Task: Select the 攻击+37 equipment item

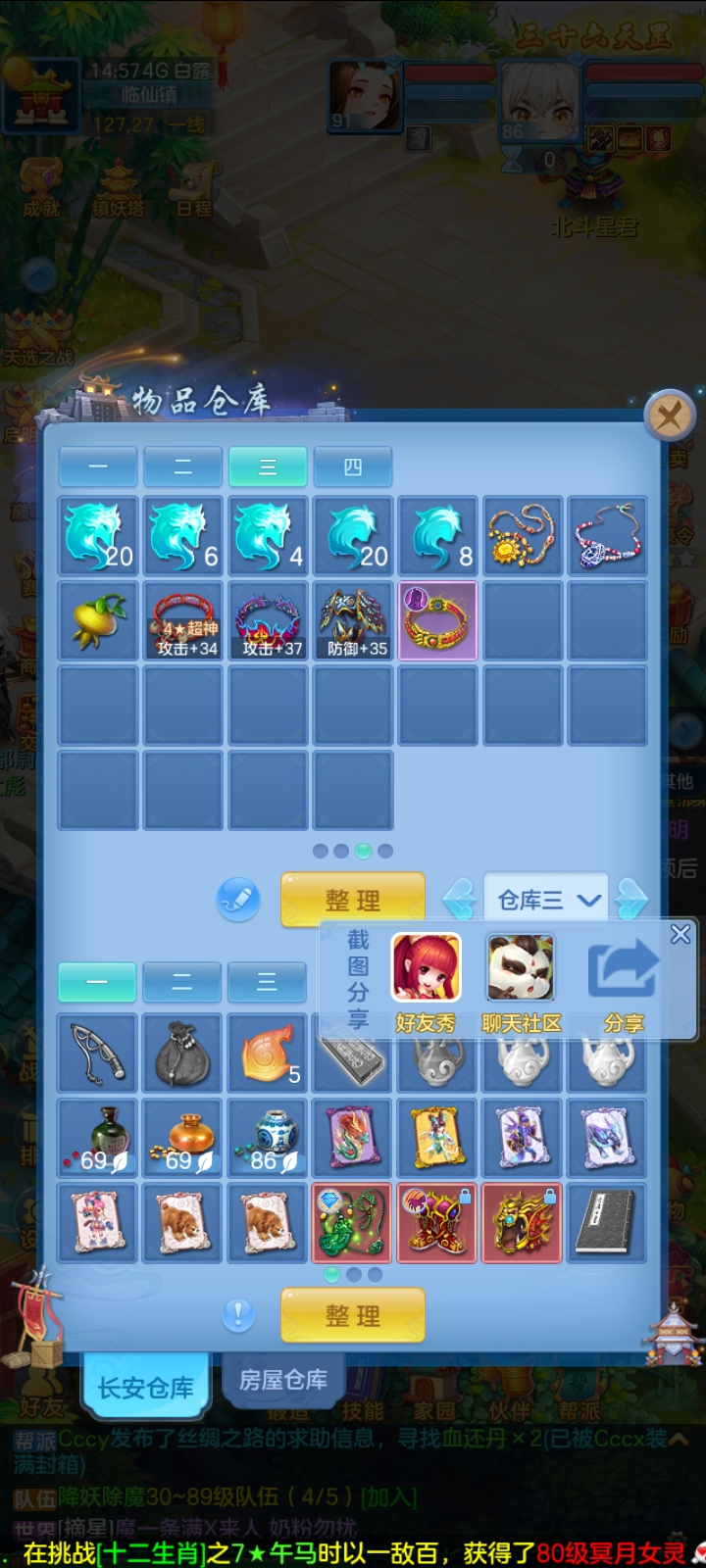Action: pyautogui.click(x=268, y=620)
